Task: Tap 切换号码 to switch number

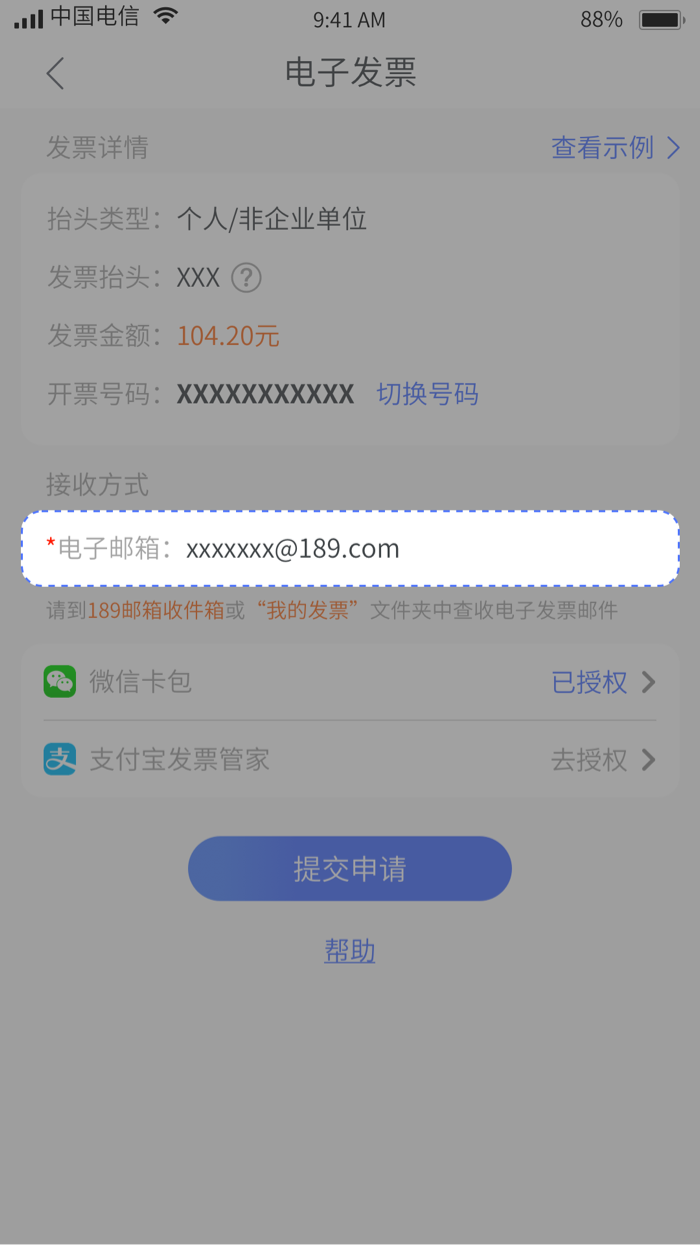Action: [x=427, y=394]
